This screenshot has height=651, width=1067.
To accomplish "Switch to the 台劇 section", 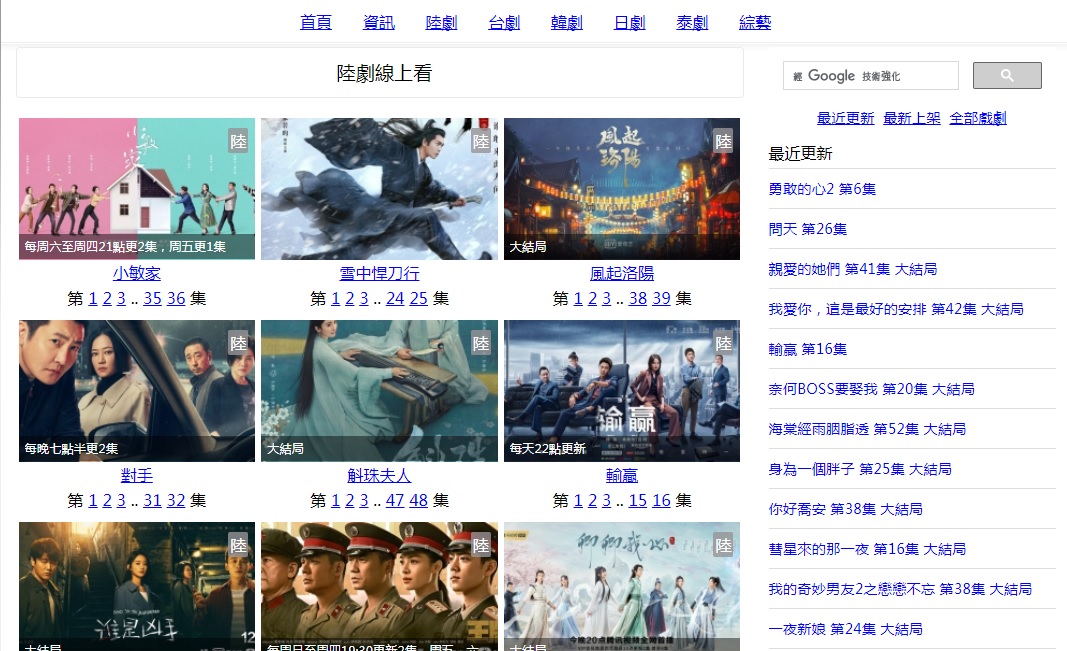I will [504, 22].
